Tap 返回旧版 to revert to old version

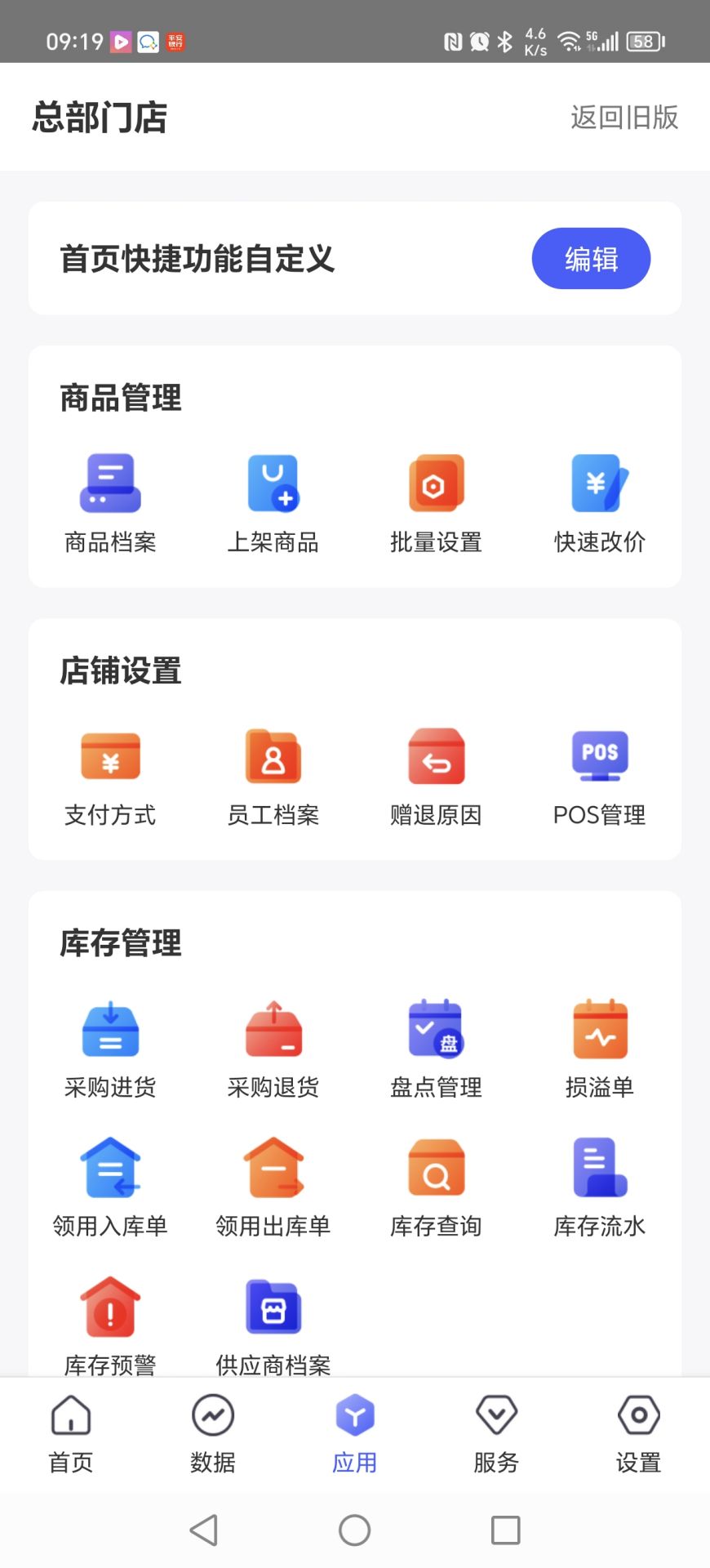[624, 118]
